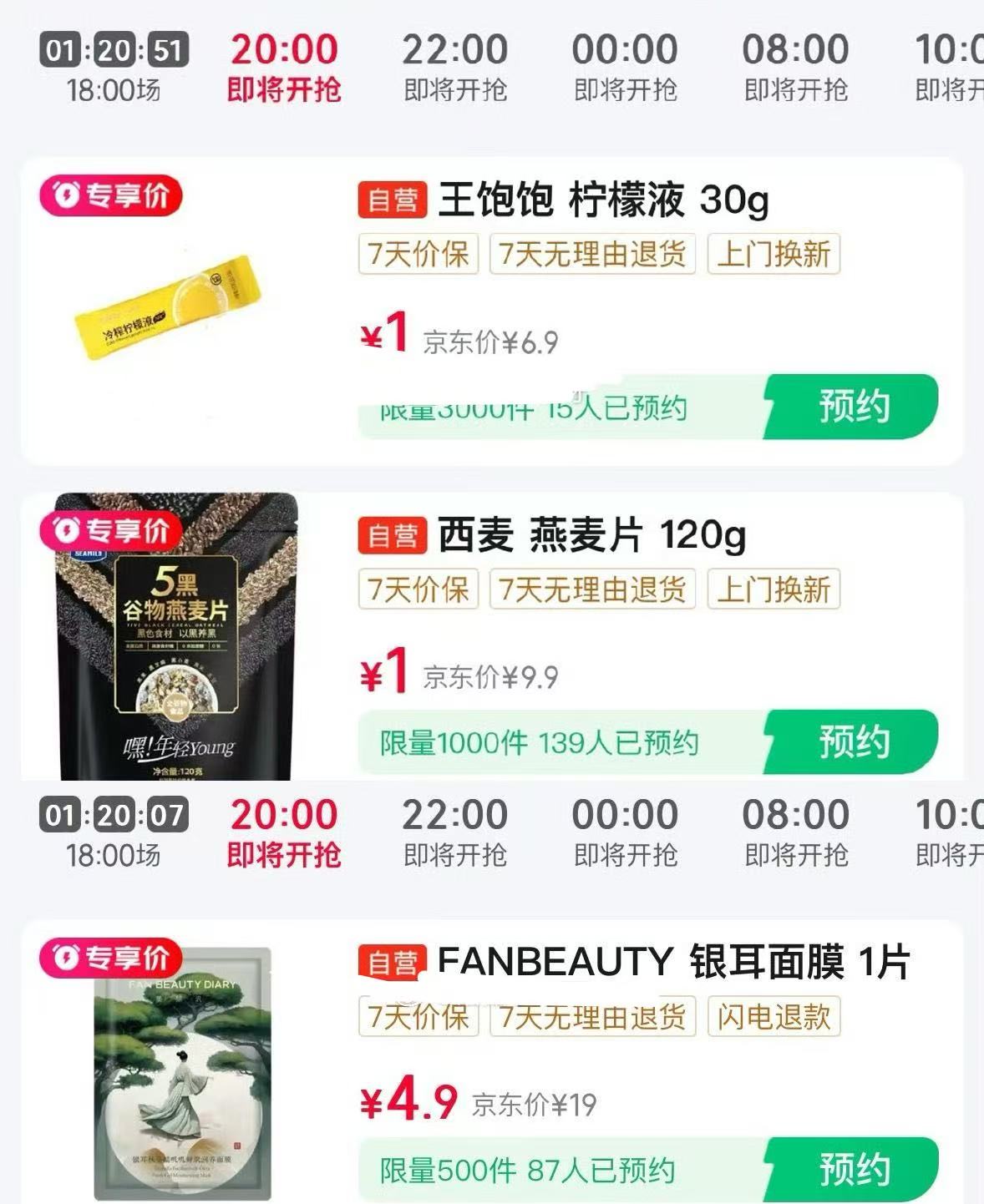This screenshot has width=984, height=1204.
Task: Select the 7天无理由退货 tag on 燕麦片 product
Action: pyautogui.click(x=593, y=589)
